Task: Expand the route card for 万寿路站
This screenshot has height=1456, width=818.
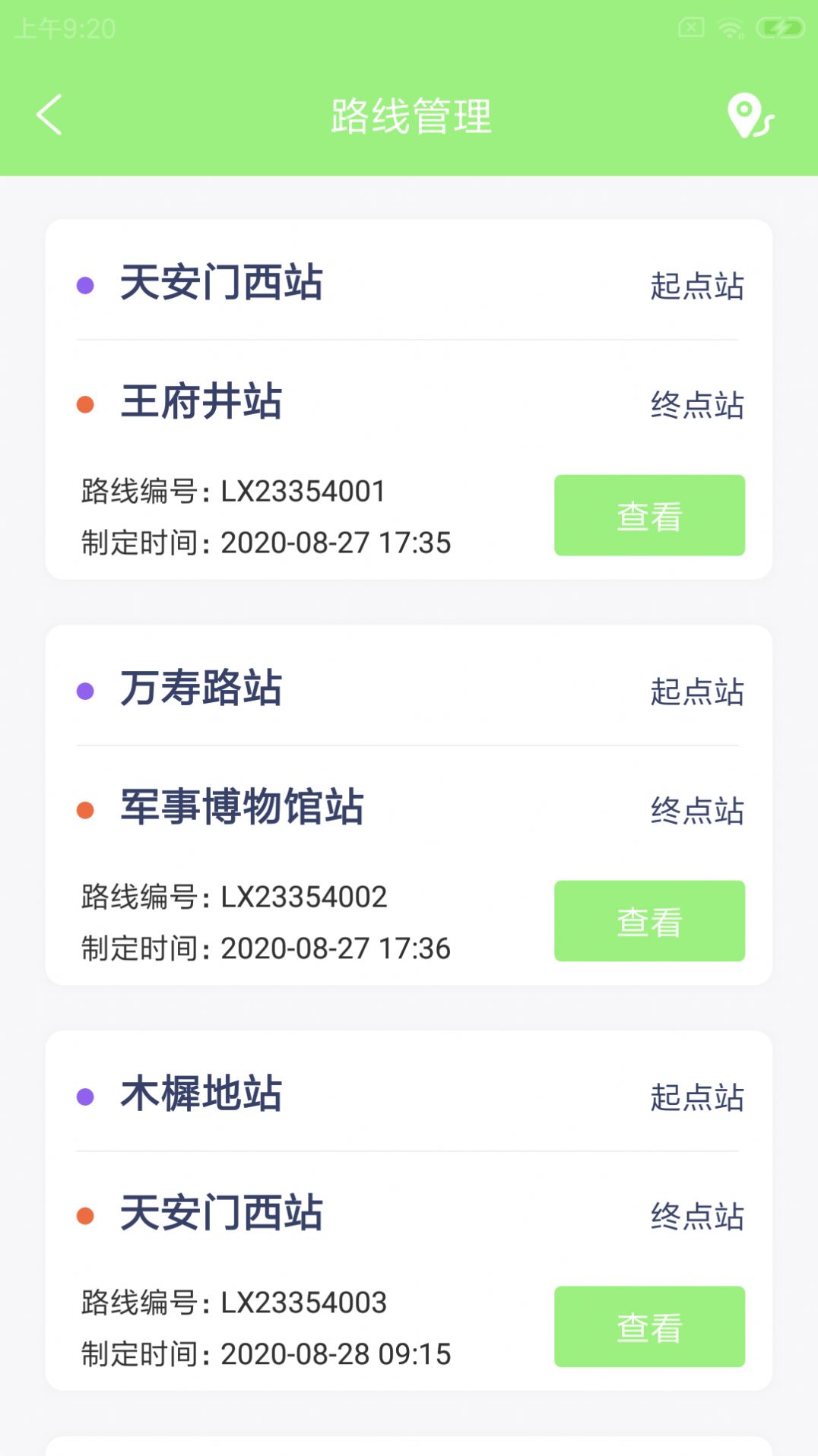Action: [x=650, y=920]
